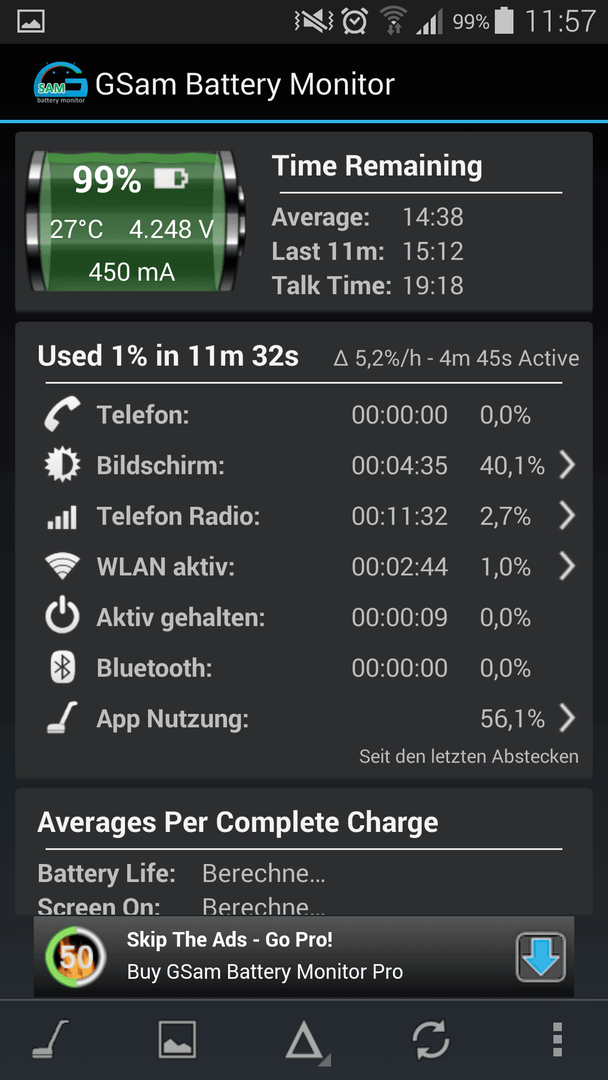Open the three-dot overflow menu
The height and width of the screenshot is (1080, 608).
558,1039
